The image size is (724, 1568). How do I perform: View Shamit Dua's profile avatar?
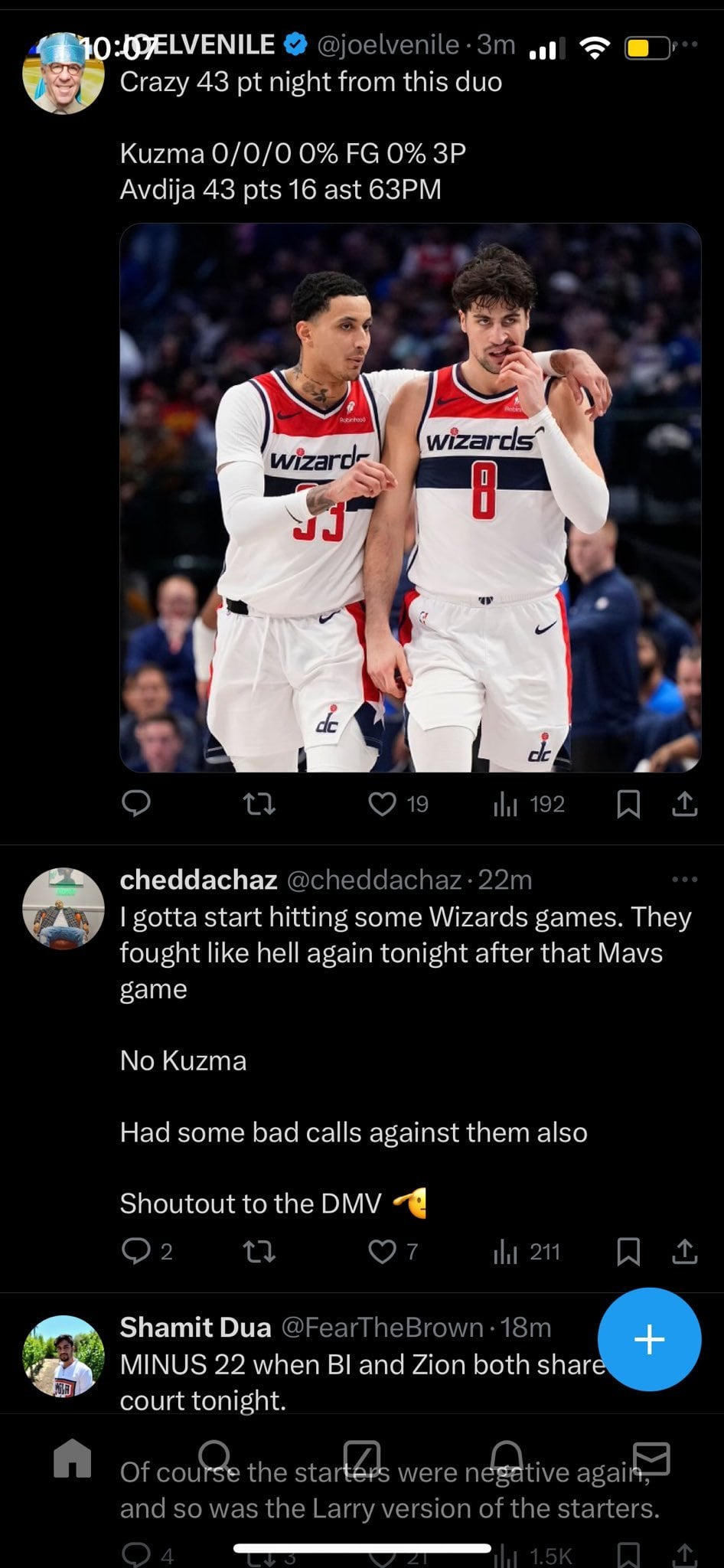(x=64, y=1356)
